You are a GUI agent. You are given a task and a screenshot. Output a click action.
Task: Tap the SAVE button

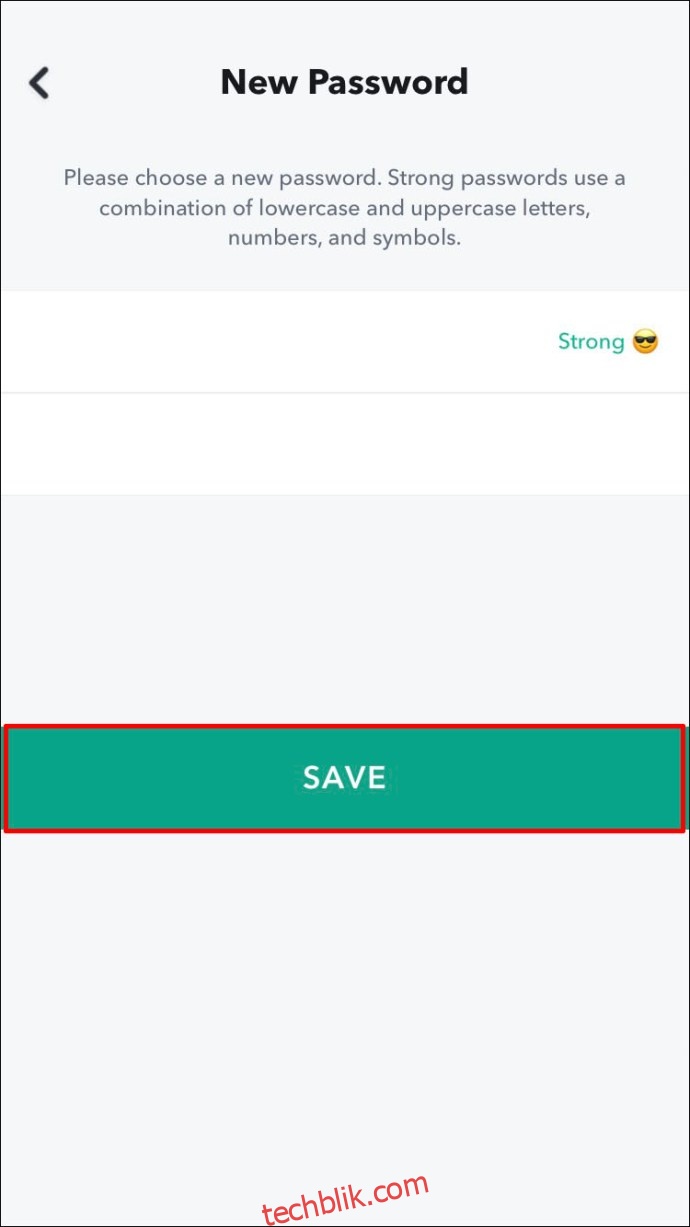(x=344, y=778)
